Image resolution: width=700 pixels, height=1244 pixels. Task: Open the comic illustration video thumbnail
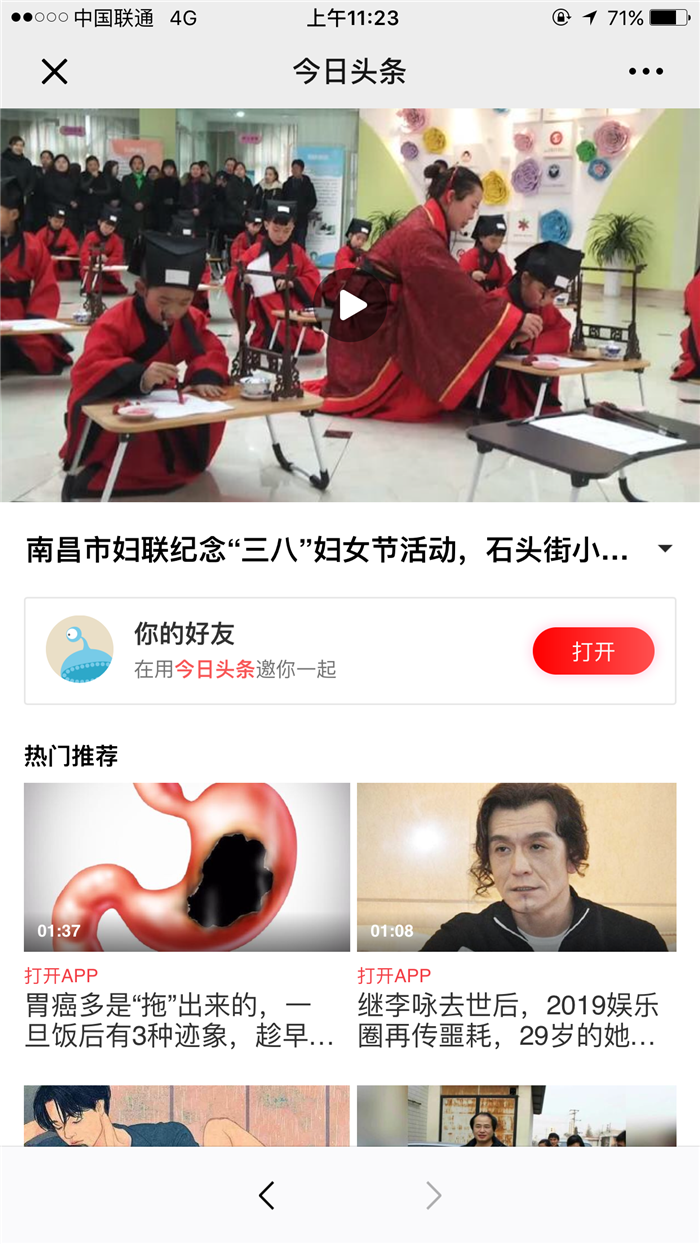coord(187,1116)
